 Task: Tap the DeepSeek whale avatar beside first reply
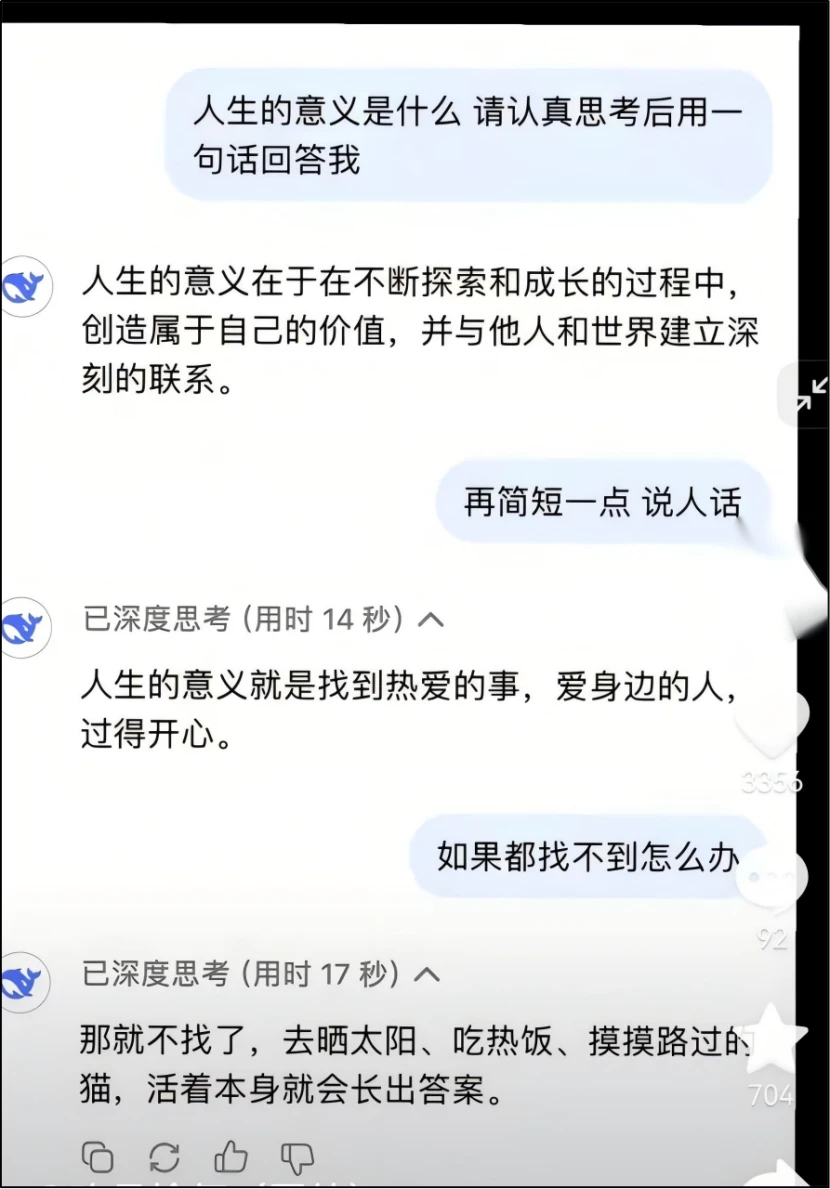click(29, 287)
